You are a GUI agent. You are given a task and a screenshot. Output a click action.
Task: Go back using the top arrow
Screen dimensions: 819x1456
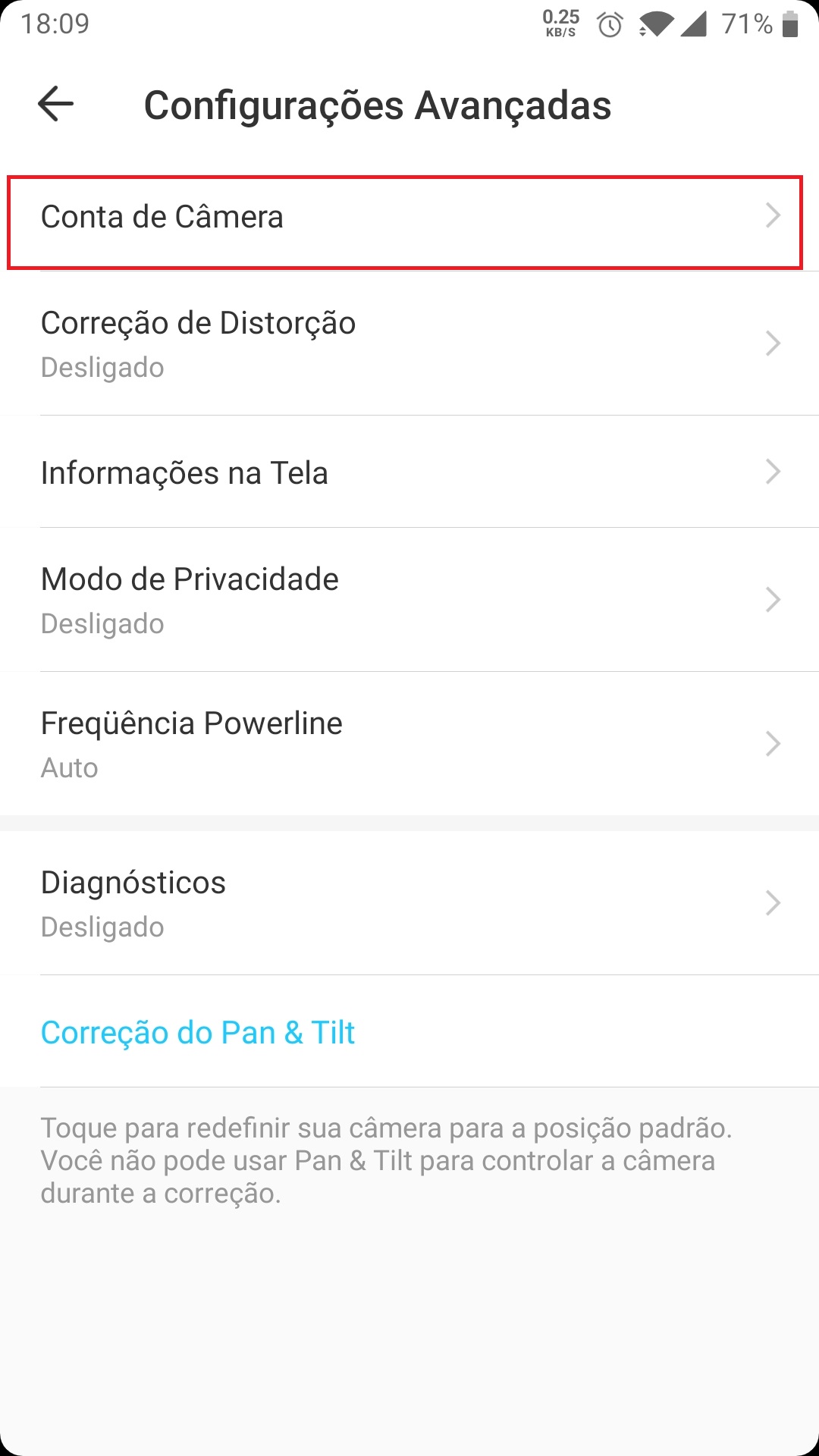pyautogui.click(x=55, y=103)
